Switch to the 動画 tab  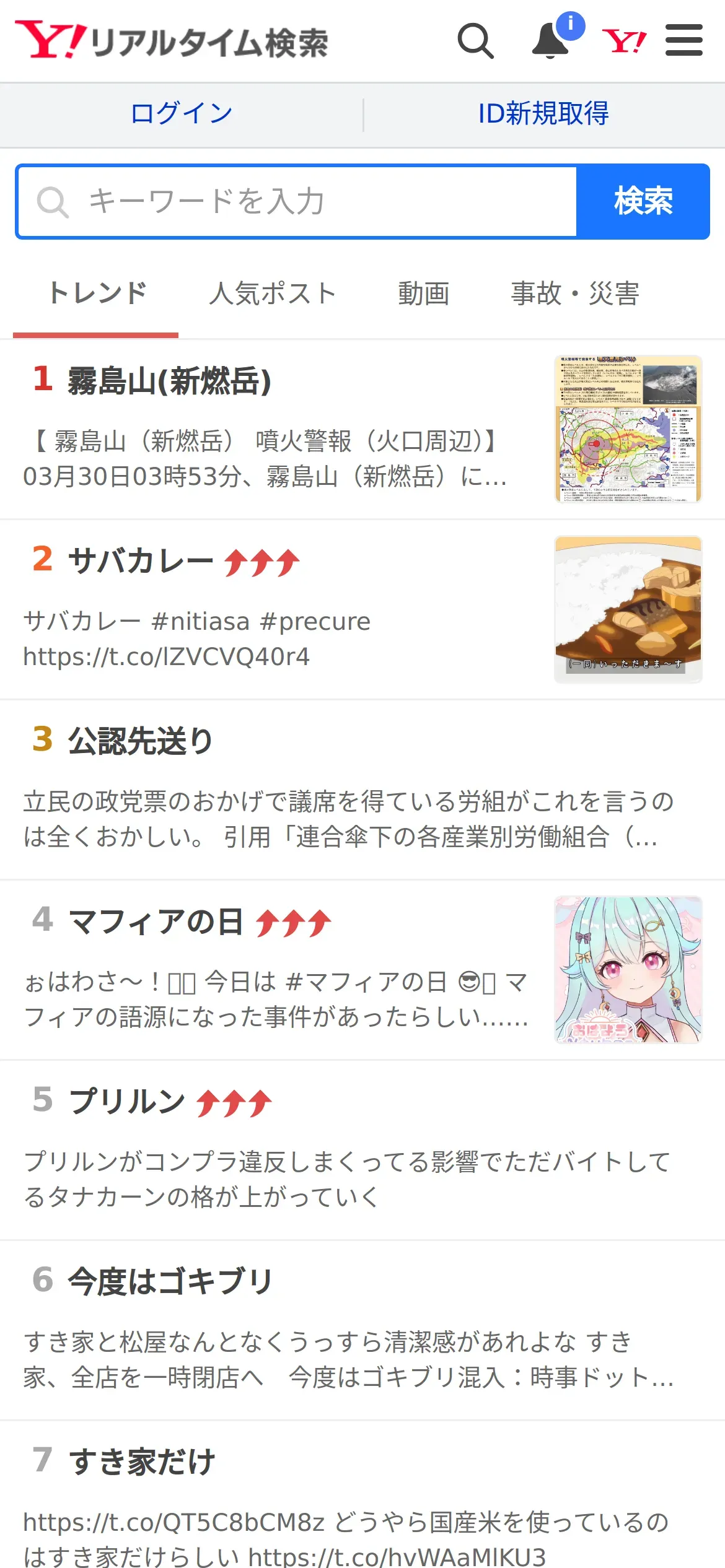[x=424, y=294]
